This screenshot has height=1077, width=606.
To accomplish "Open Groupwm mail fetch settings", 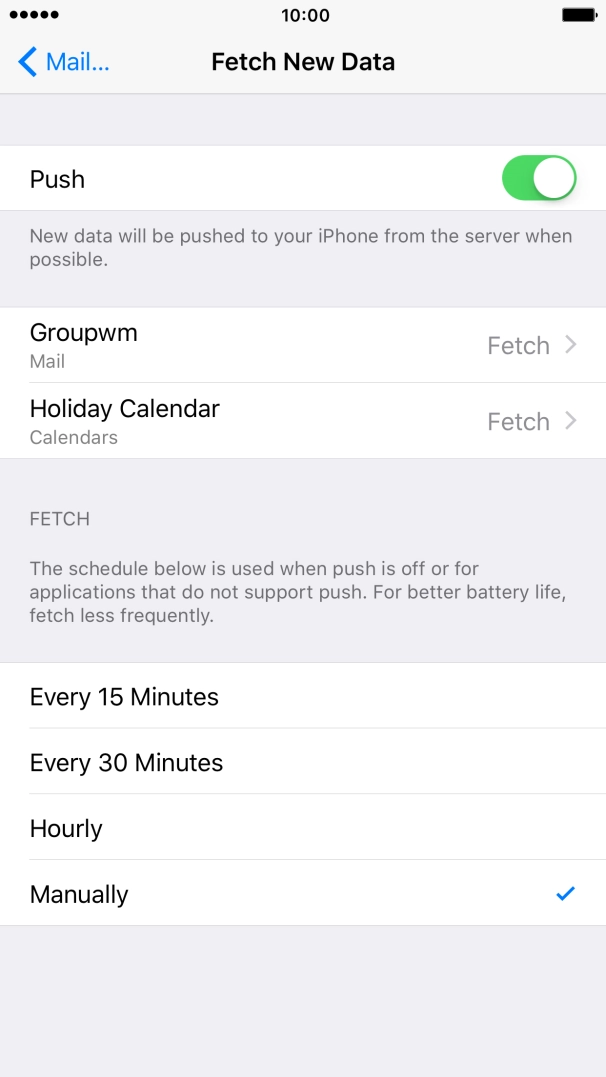I will coord(303,345).
